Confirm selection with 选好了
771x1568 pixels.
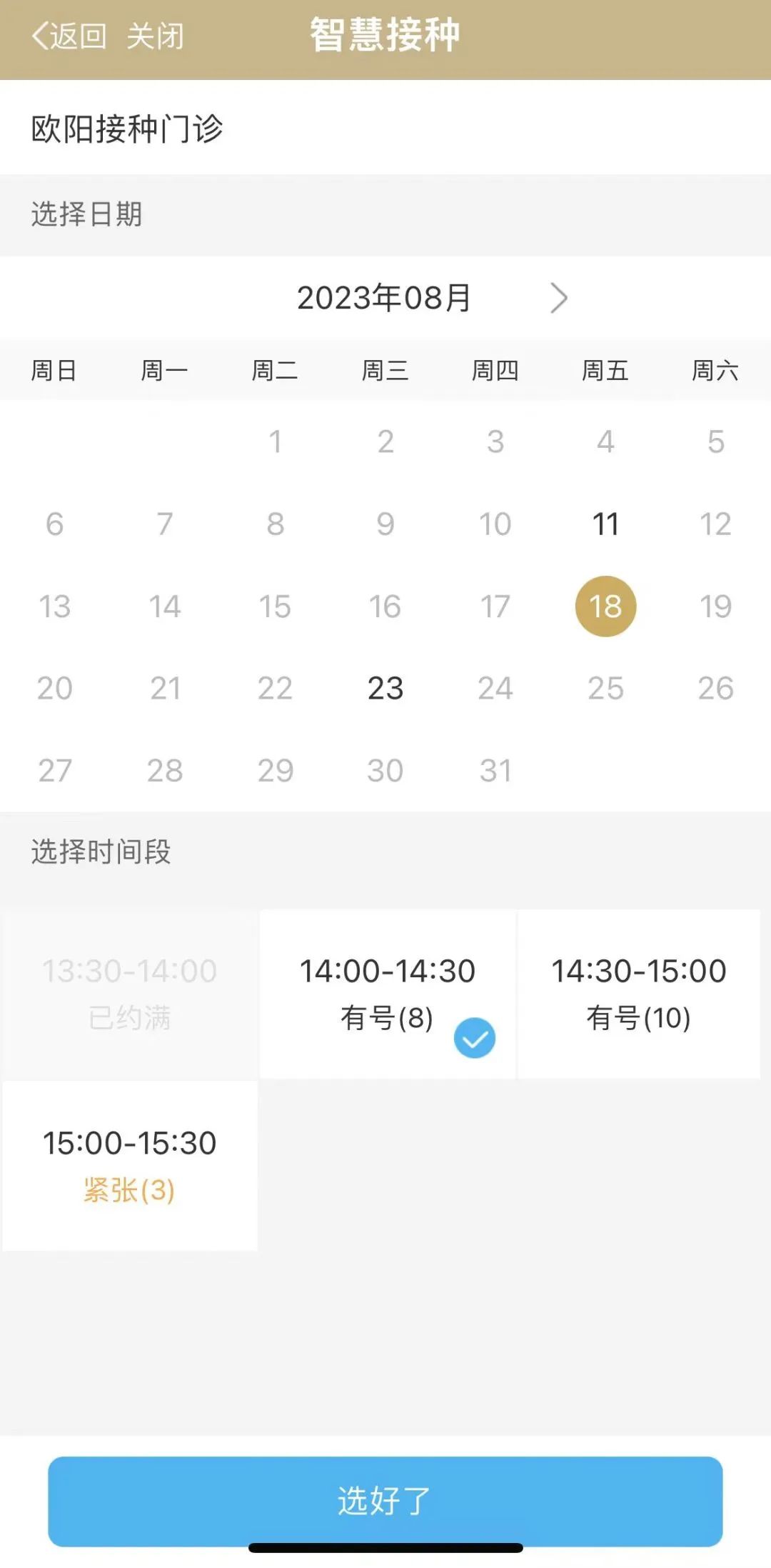[x=385, y=1500]
